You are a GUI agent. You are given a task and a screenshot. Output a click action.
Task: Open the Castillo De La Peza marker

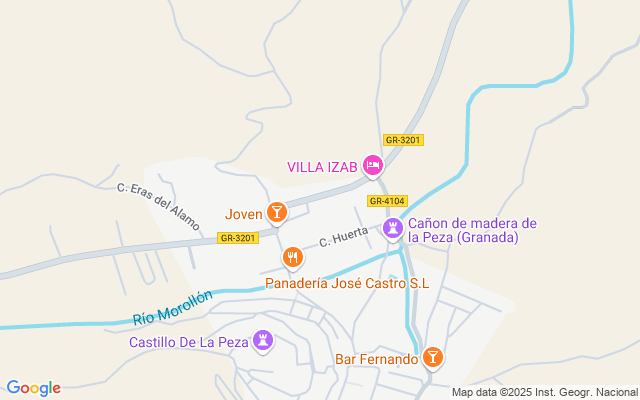pyautogui.click(x=263, y=342)
